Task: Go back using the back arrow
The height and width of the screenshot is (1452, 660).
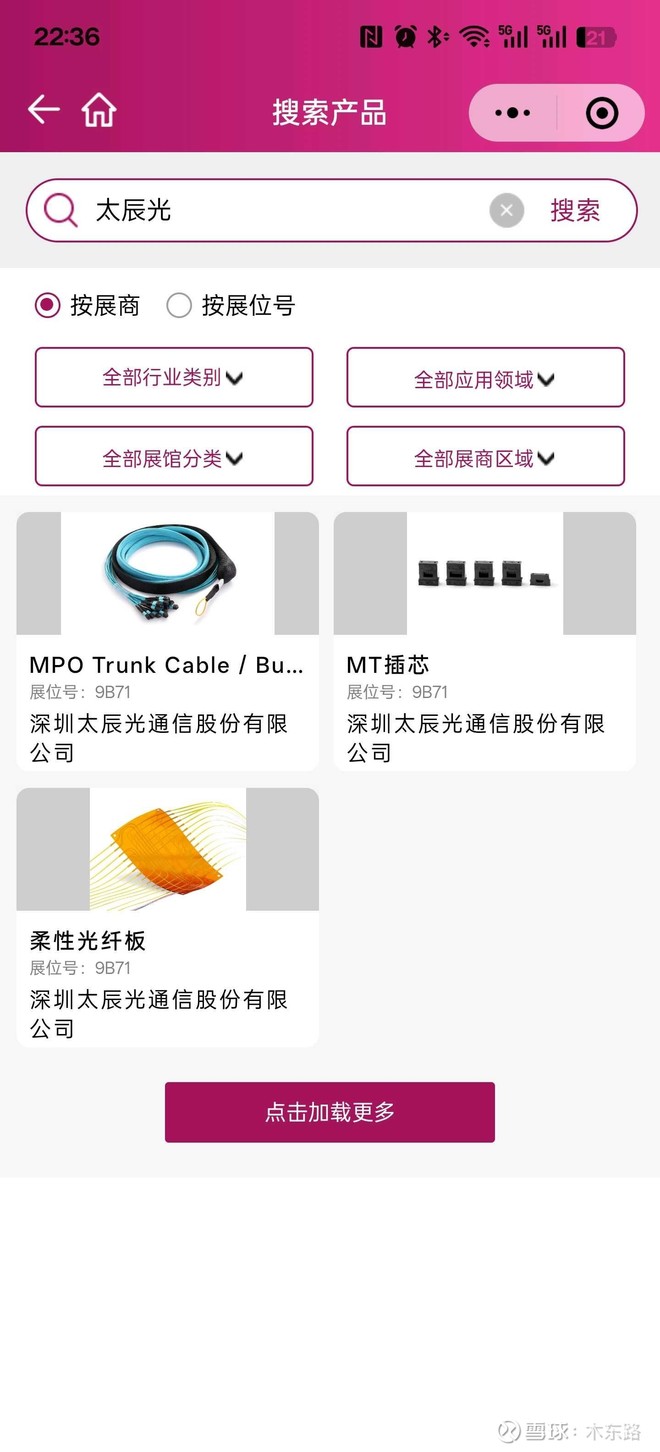Action: point(43,110)
